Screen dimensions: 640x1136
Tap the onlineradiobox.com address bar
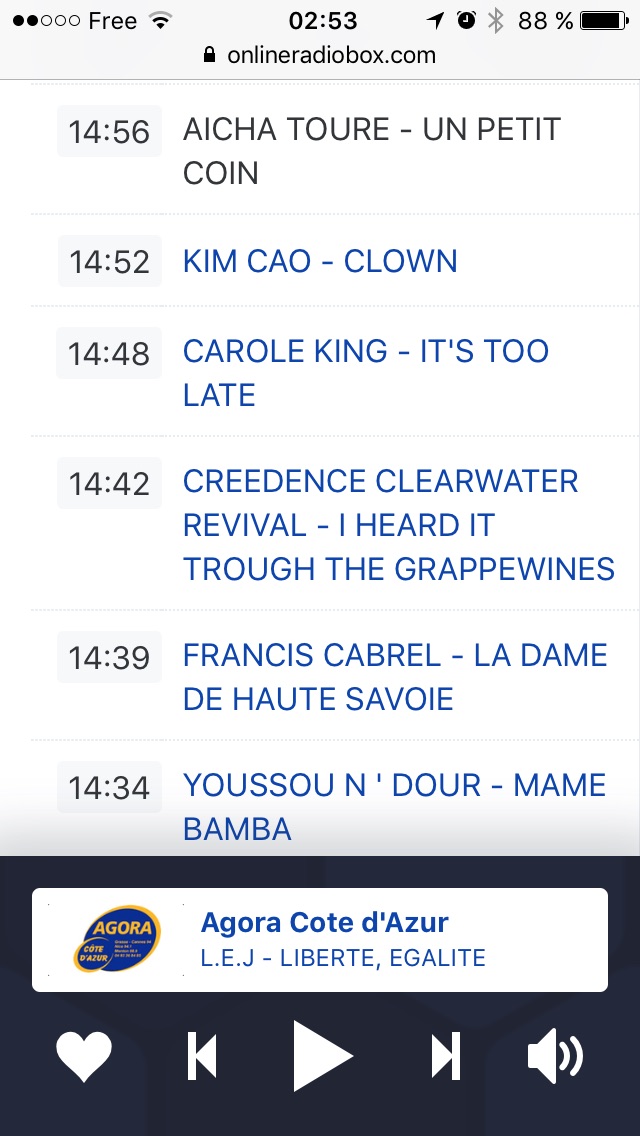coord(320,55)
